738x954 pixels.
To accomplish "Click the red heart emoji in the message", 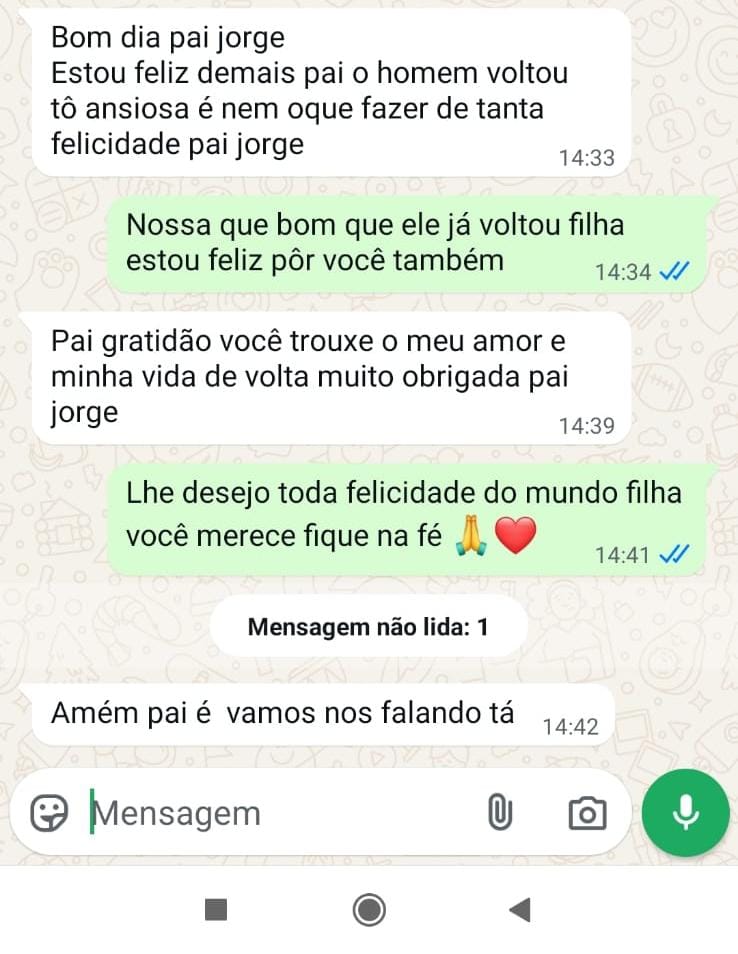I will click(516, 535).
